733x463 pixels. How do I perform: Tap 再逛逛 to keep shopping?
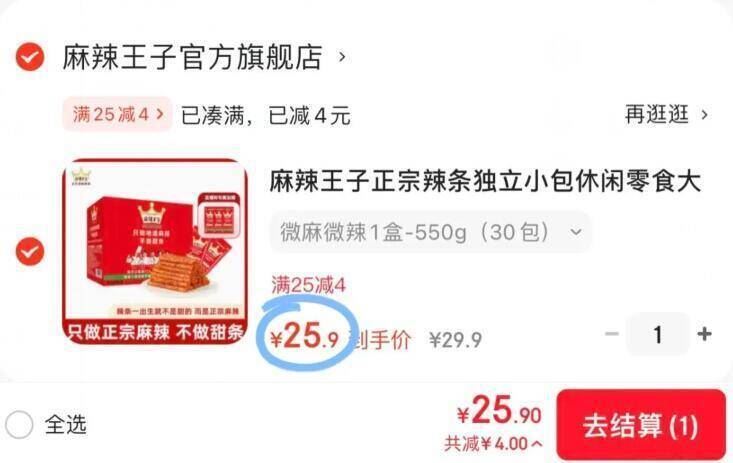coord(666,115)
